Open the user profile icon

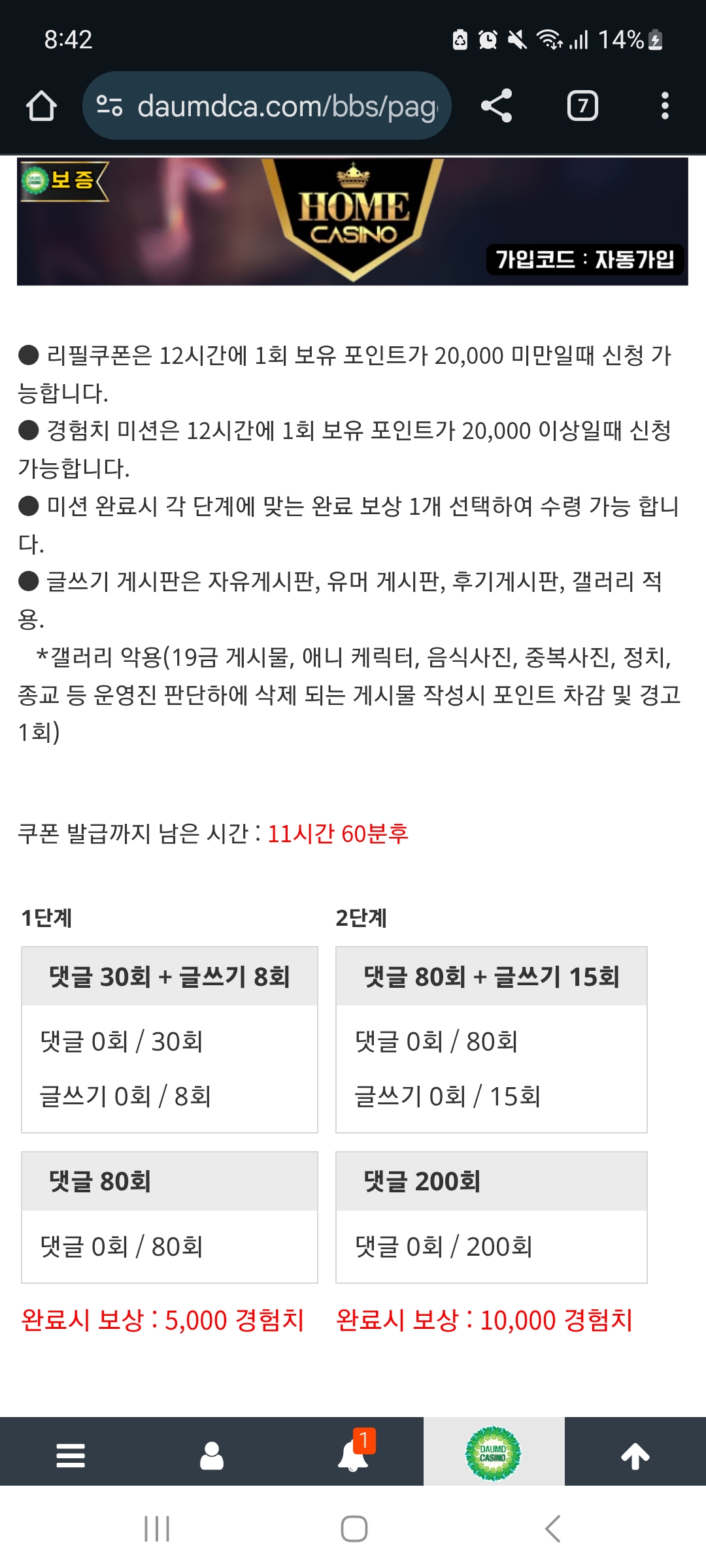pyautogui.click(x=212, y=1456)
